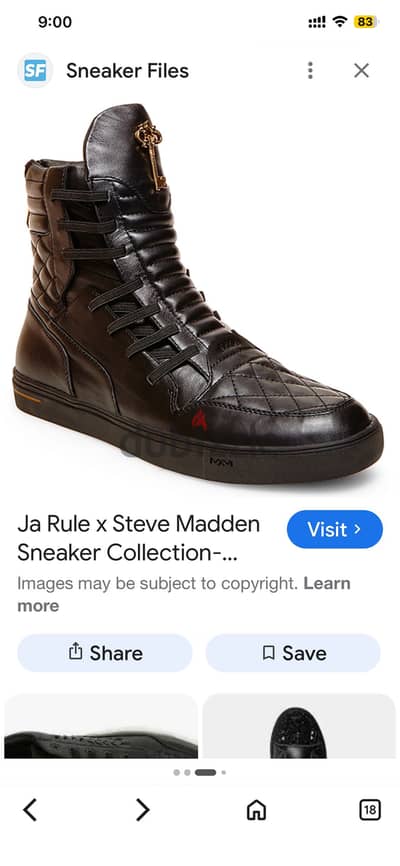
Task: Open the browser home page
Action: click(256, 810)
